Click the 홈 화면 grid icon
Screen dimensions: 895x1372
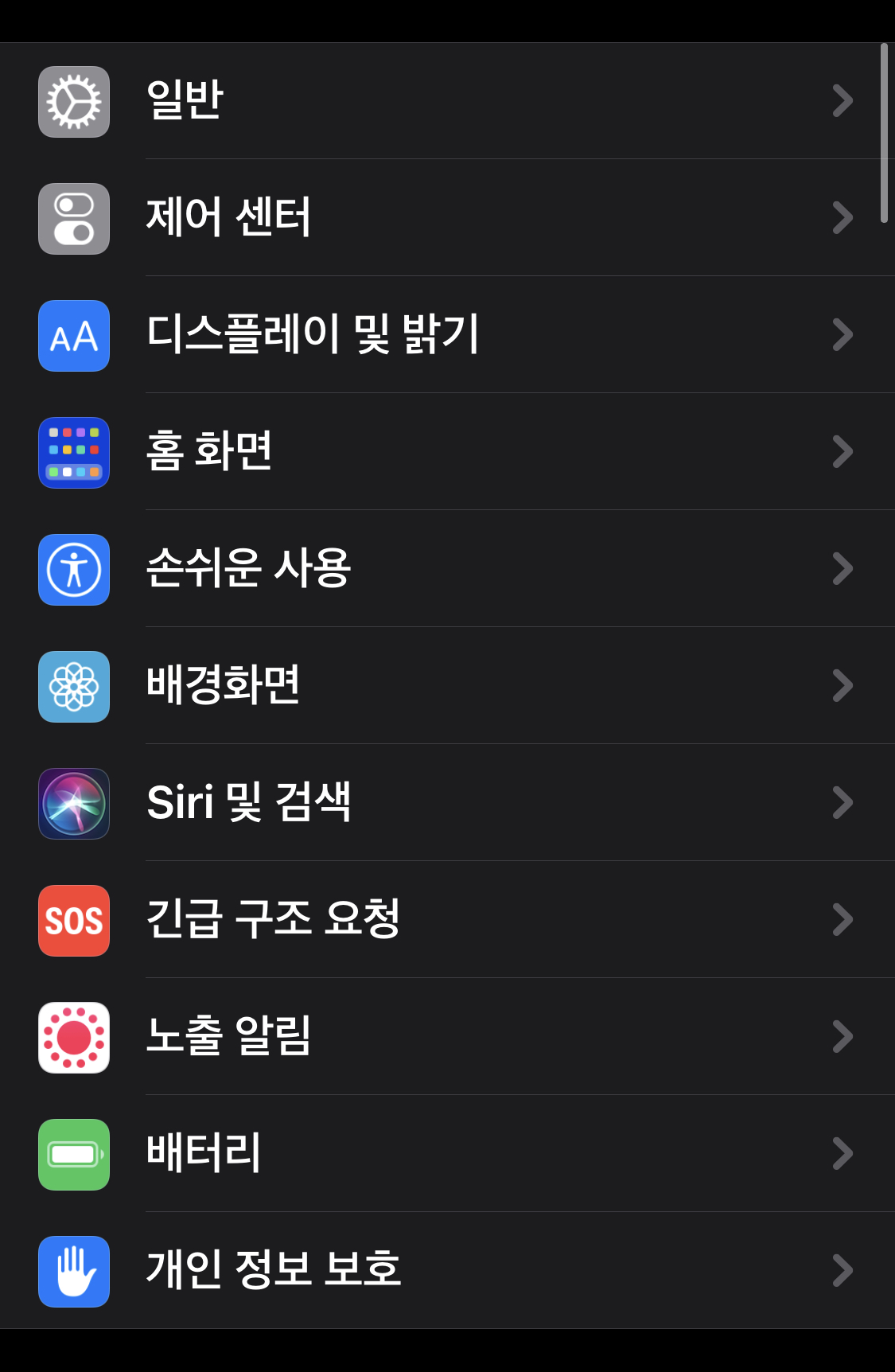pos(73,451)
